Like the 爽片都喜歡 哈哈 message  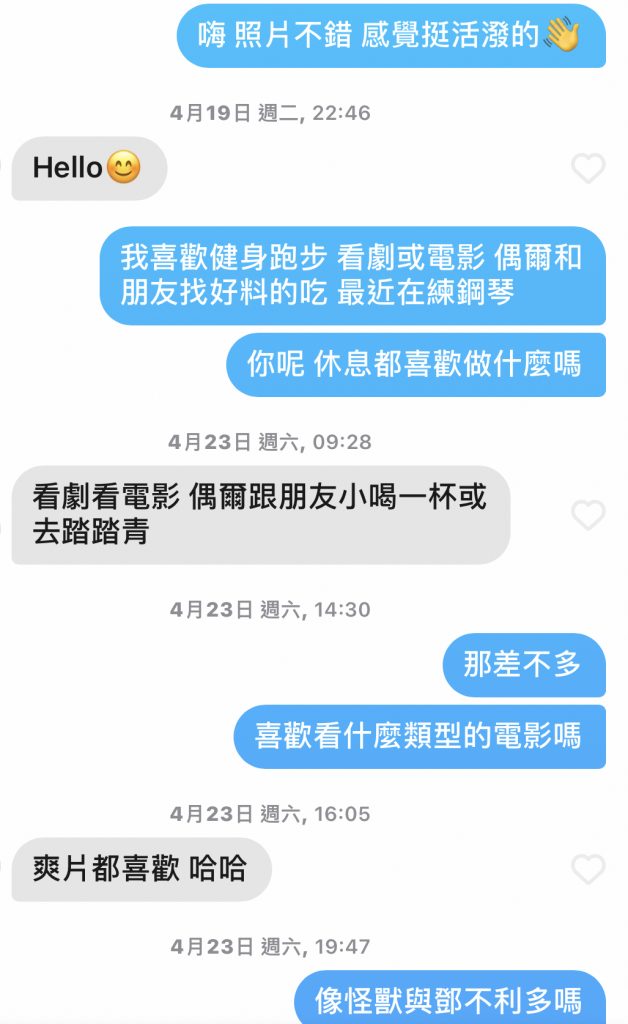[588, 869]
